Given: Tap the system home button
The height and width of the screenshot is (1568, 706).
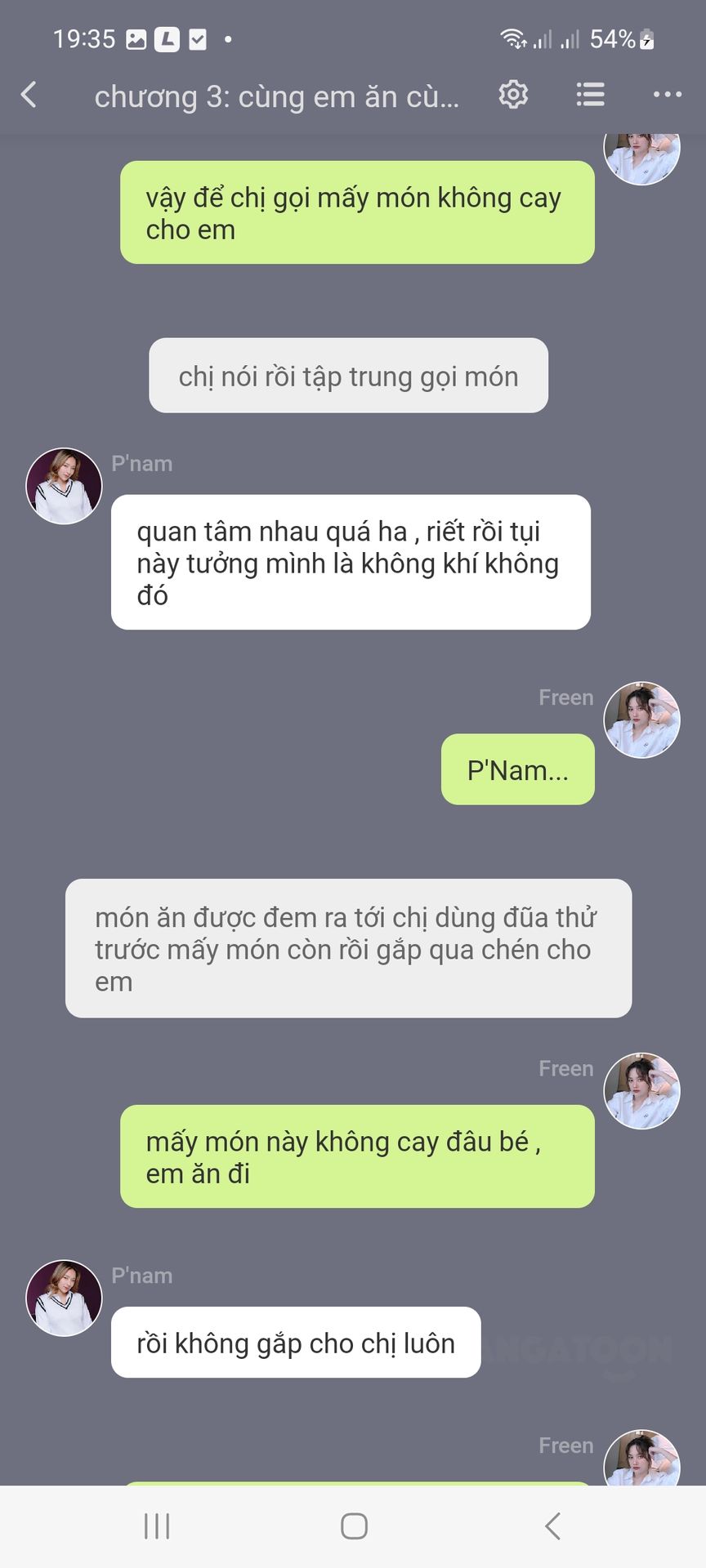Looking at the screenshot, I should (354, 1526).
